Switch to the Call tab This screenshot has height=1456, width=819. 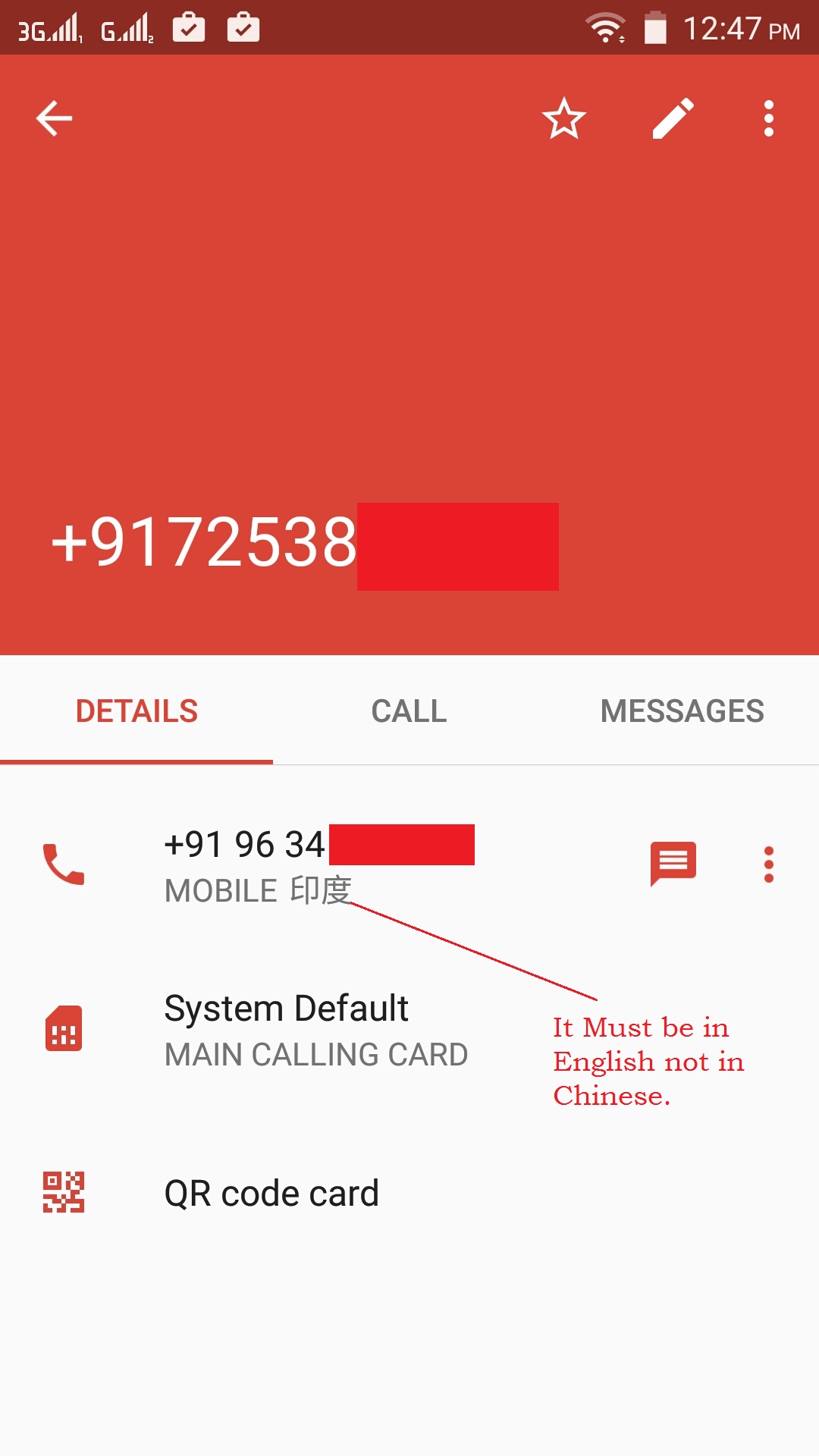click(x=409, y=711)
